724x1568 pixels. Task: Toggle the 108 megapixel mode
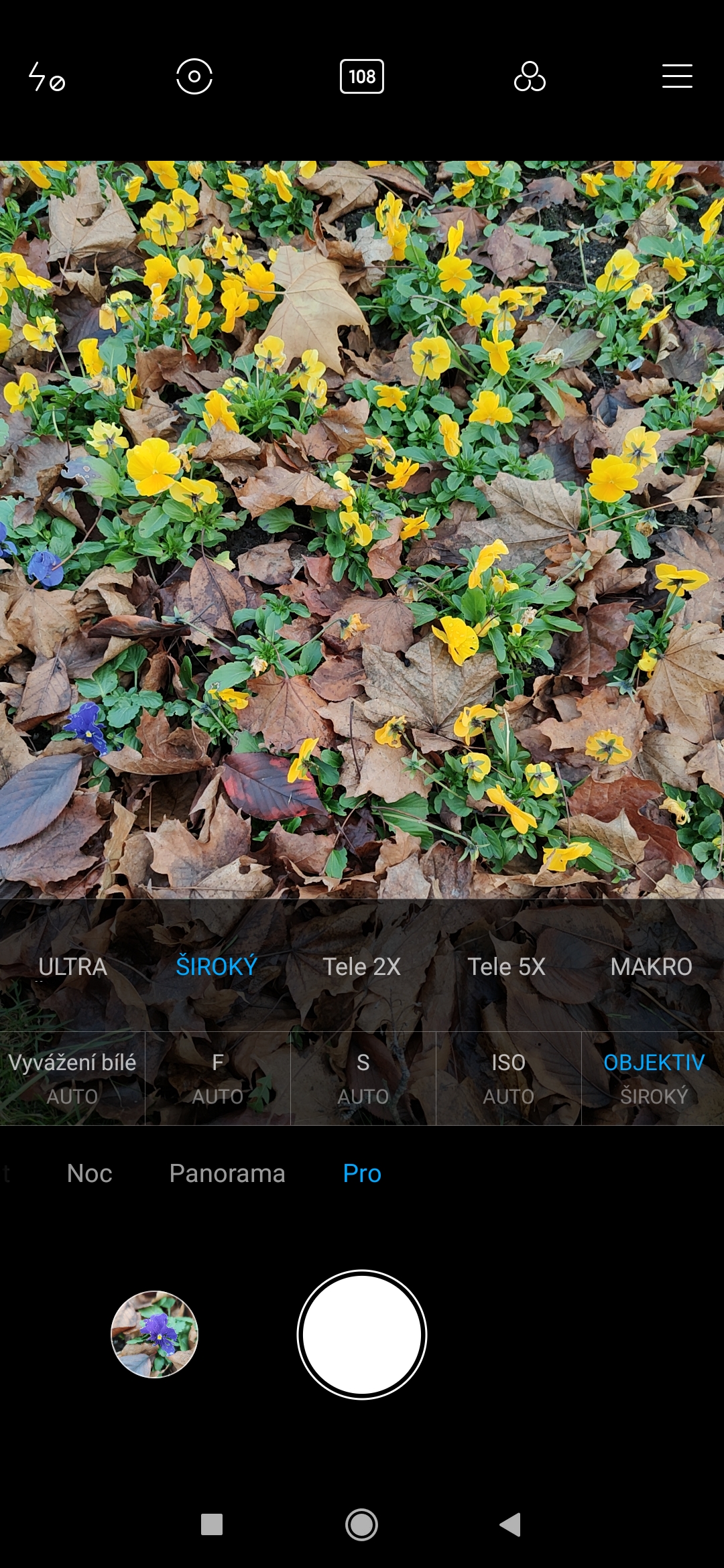point(362,76)
